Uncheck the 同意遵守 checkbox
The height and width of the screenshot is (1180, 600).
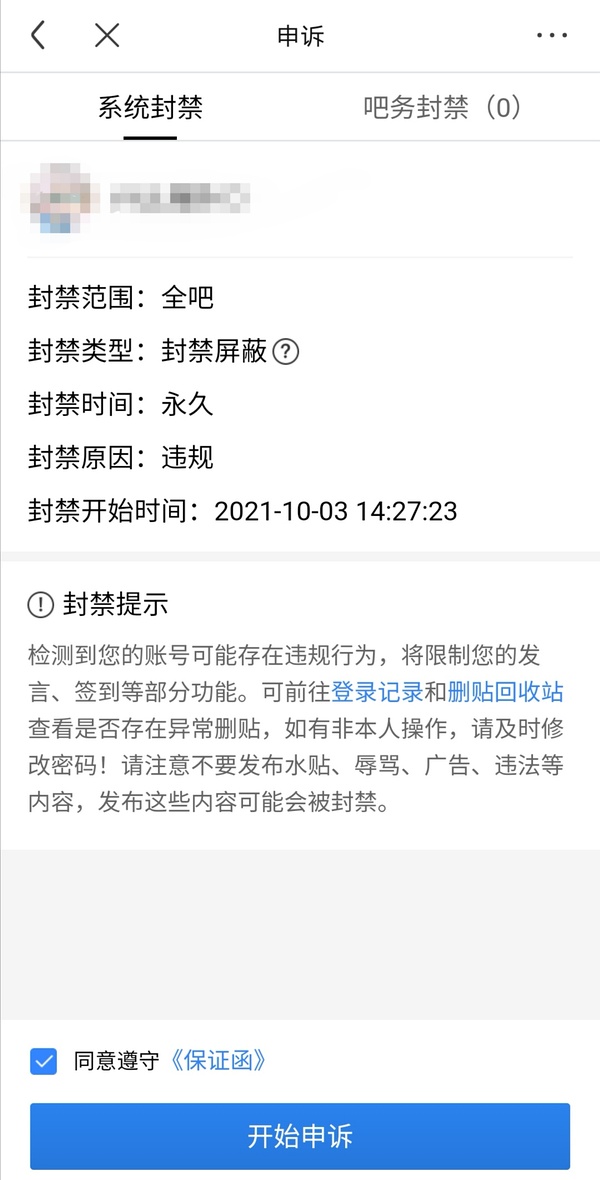[x=44, y=1061]
